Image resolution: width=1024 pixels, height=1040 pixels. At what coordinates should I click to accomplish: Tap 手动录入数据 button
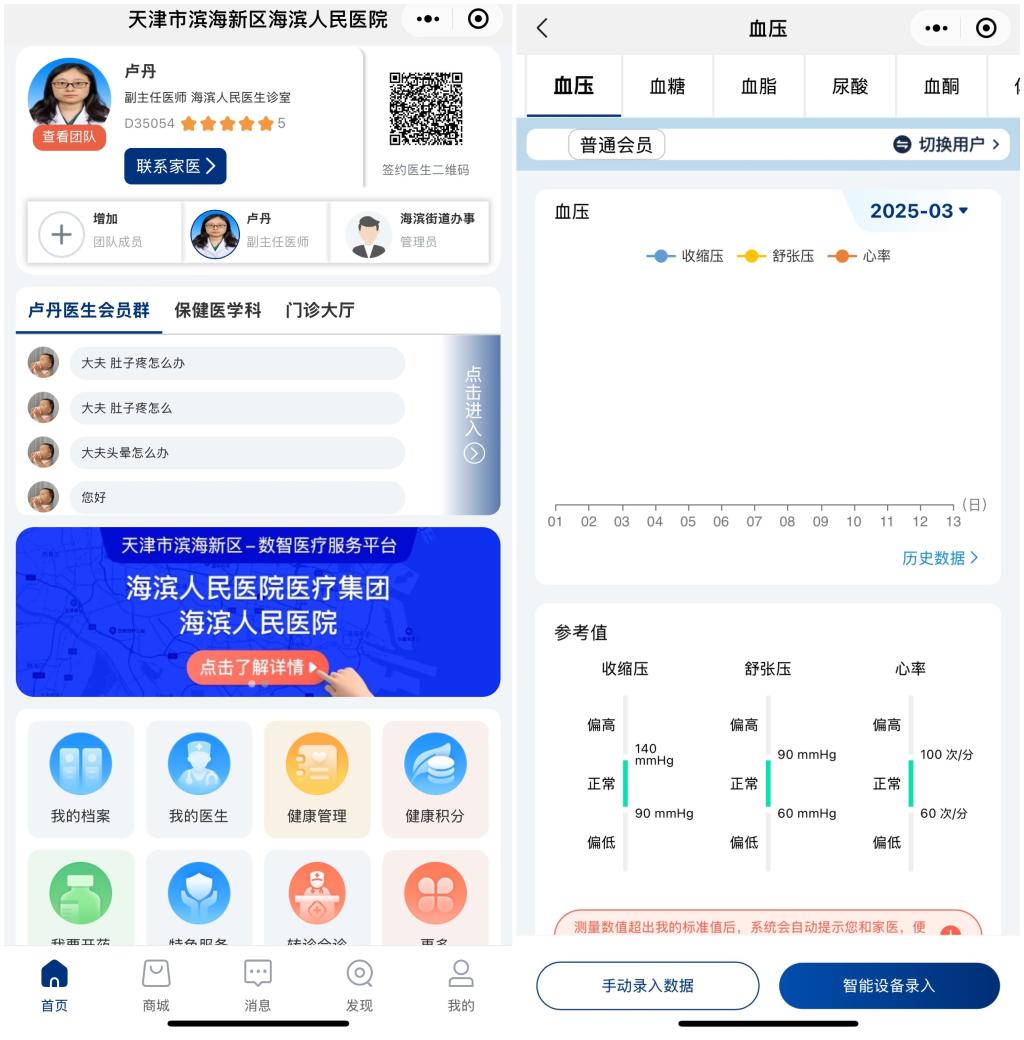pyautogui.click(x=647, y=986)
